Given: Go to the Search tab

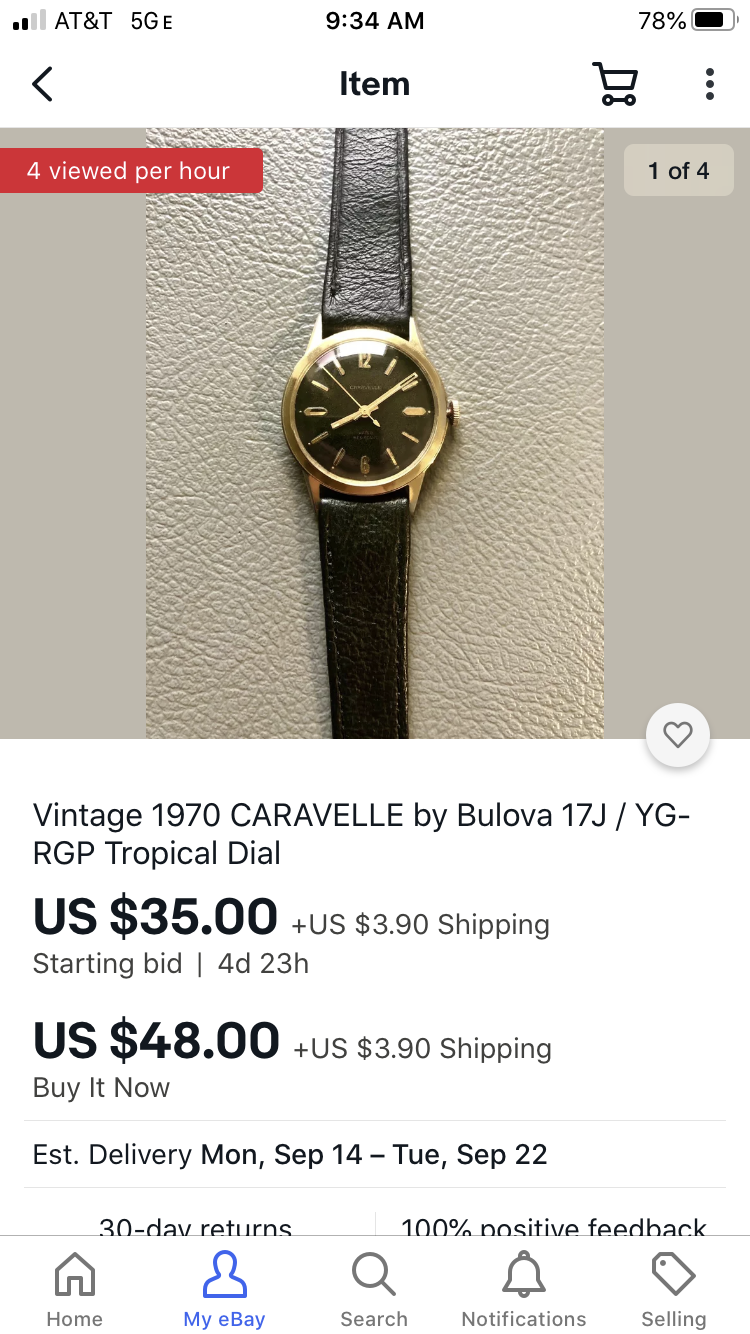Looking at the screenshot, I should [x=374, y=1290].
